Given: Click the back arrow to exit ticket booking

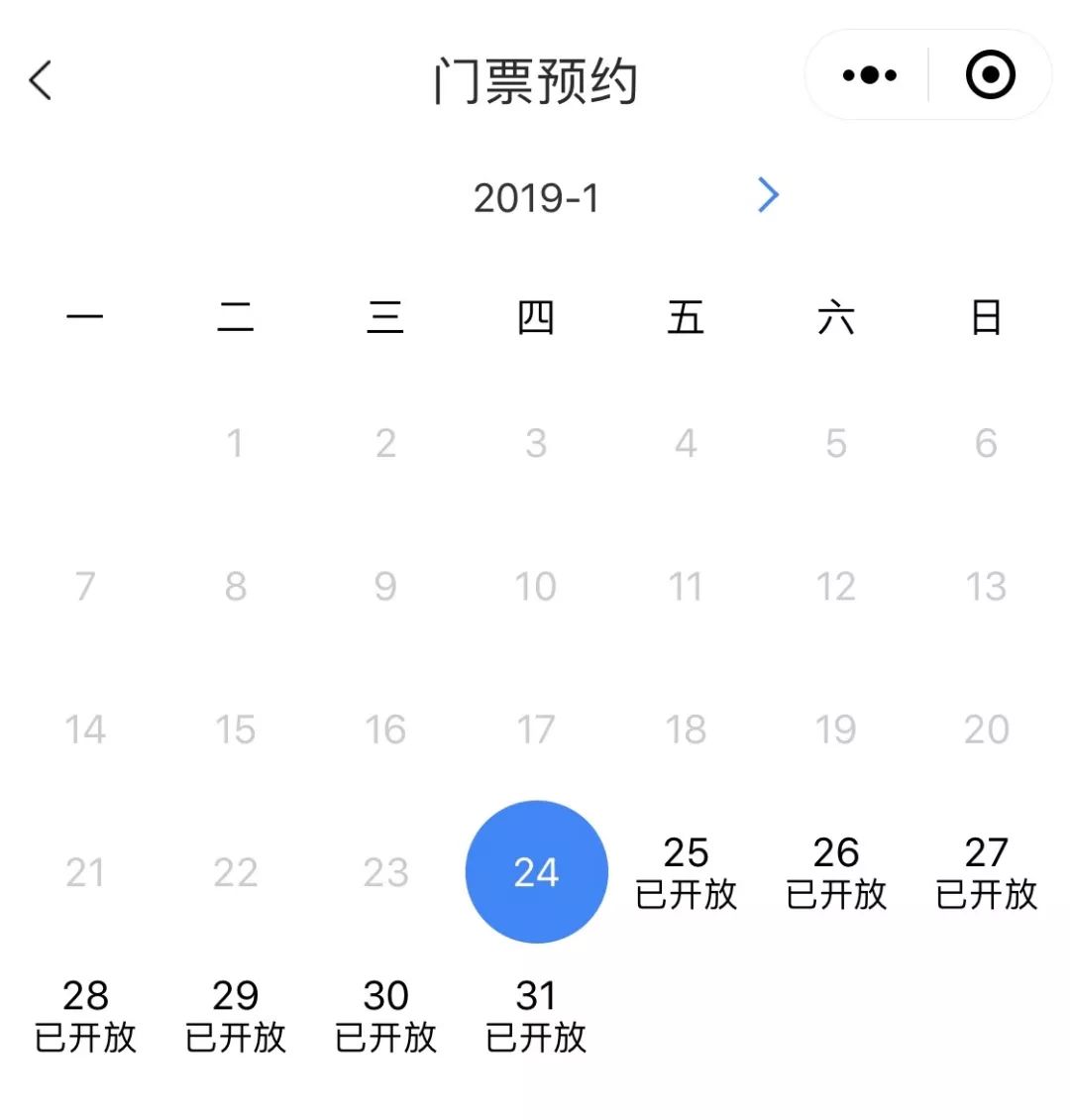Looking at the screenshot, I should [40, 79].
